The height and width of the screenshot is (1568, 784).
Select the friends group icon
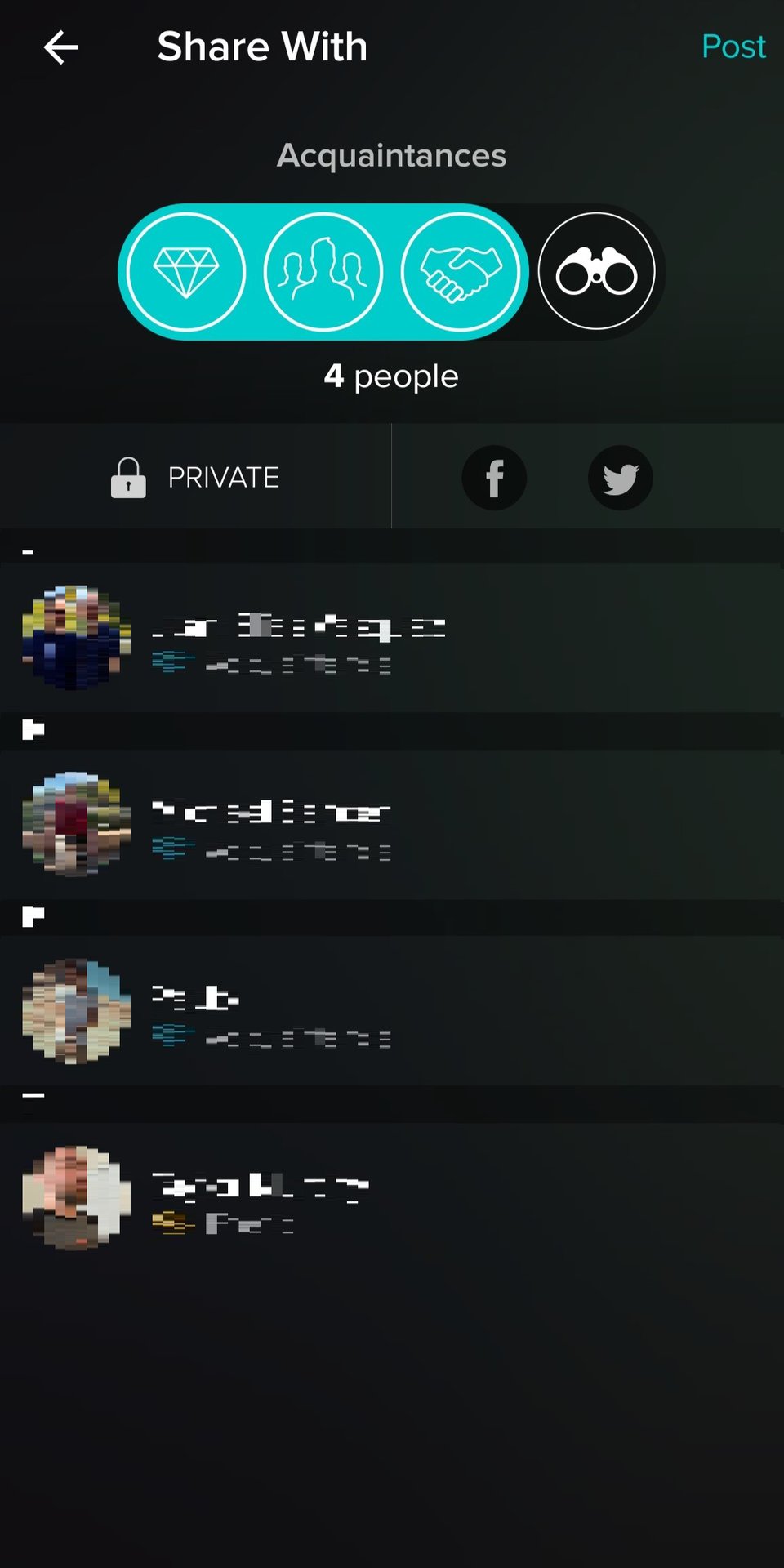click(323, 272)
